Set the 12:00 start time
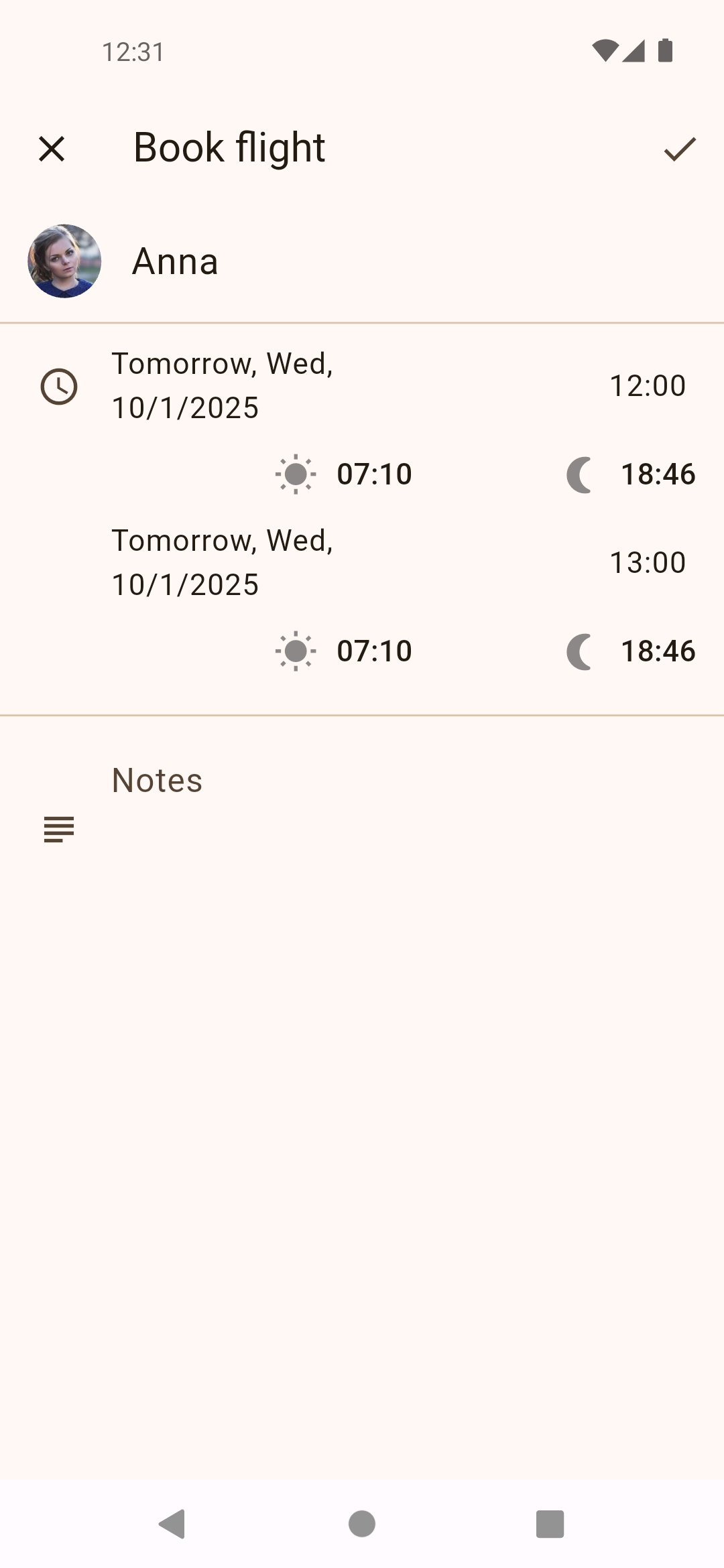 point(647,386)
